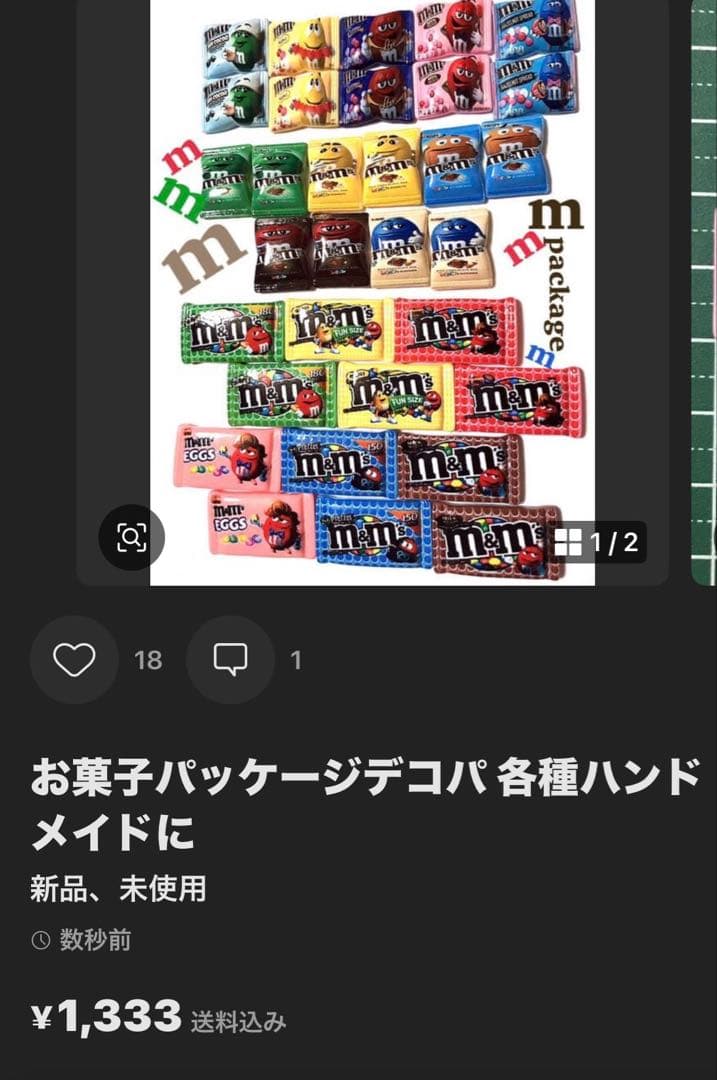Like this listing with the heart icon
Image resolution: width=717 pixels, height=1080 pixels.
[74, 660]
